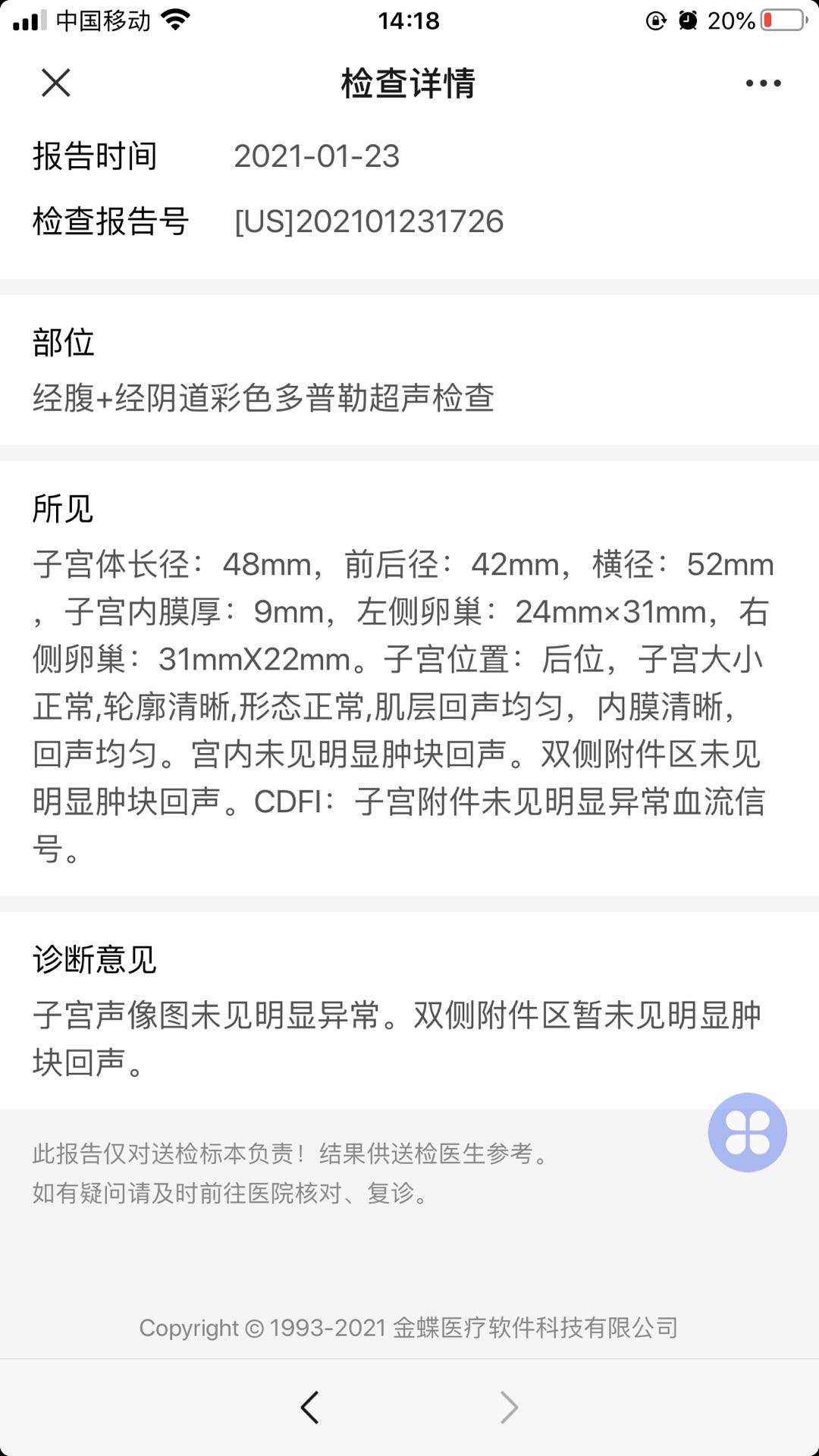Close the 检查详情 page
The image size is (819, 1456).
(x=56, y=83)
